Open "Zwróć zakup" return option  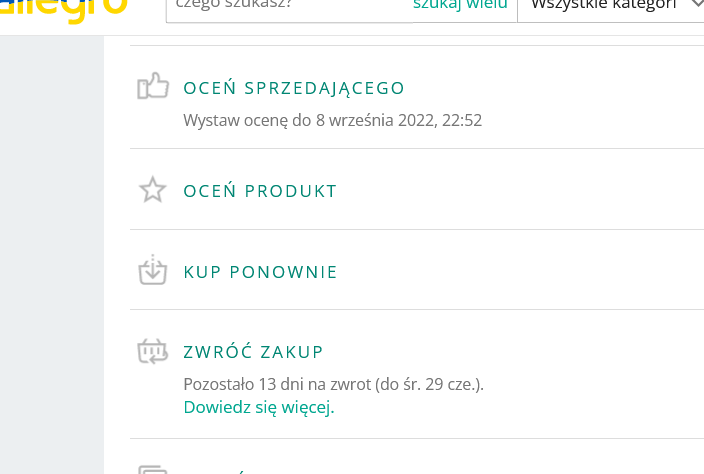253,352
